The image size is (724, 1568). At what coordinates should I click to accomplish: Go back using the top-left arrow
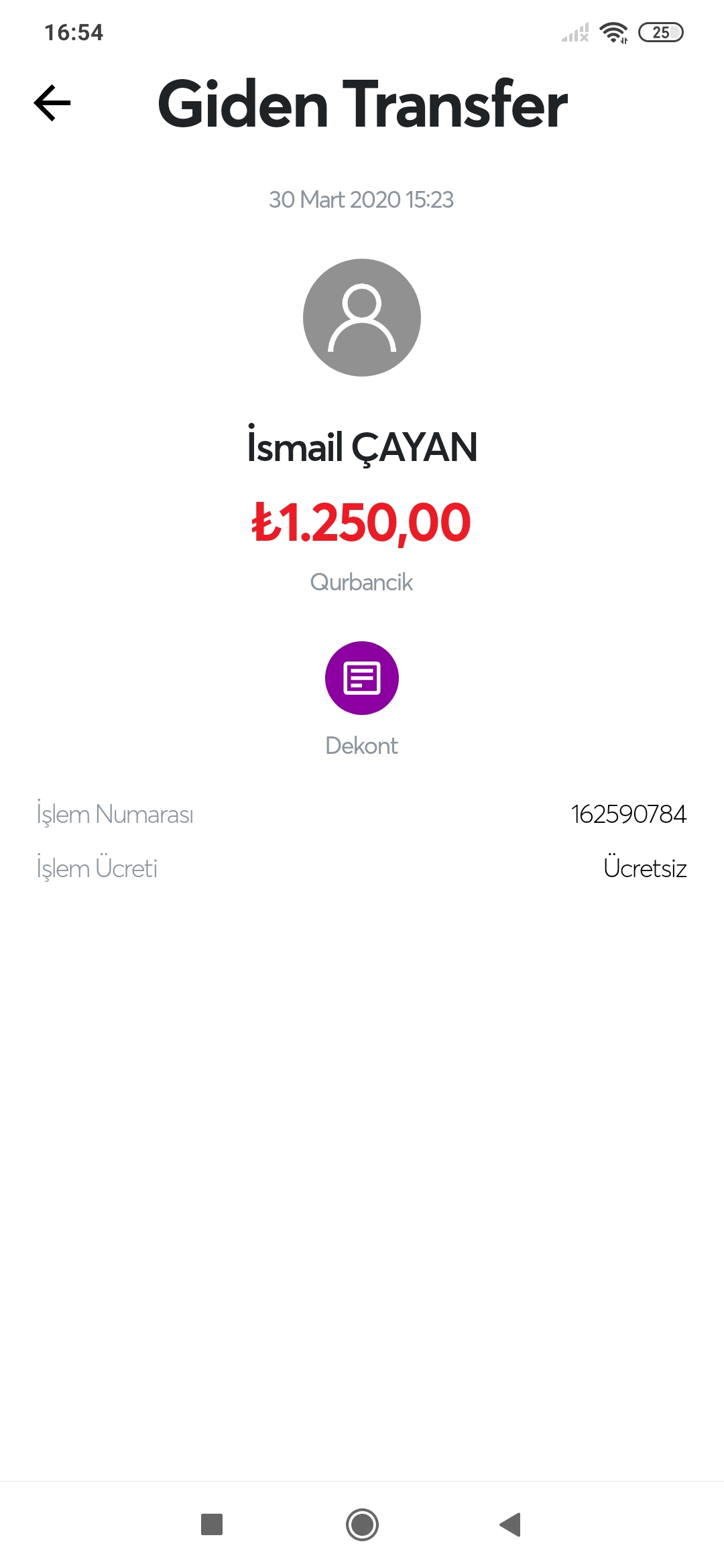(x=52, y=103)
